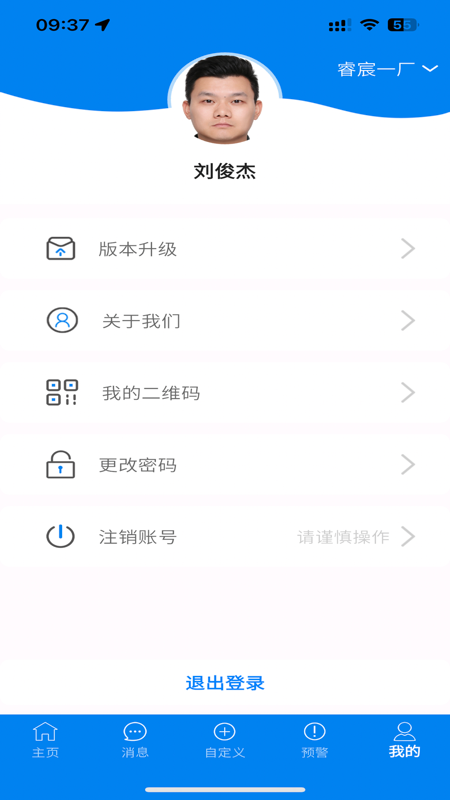450x800 pixels.
Task: View 我的二维码 QR code
Action: pos(225,393)
